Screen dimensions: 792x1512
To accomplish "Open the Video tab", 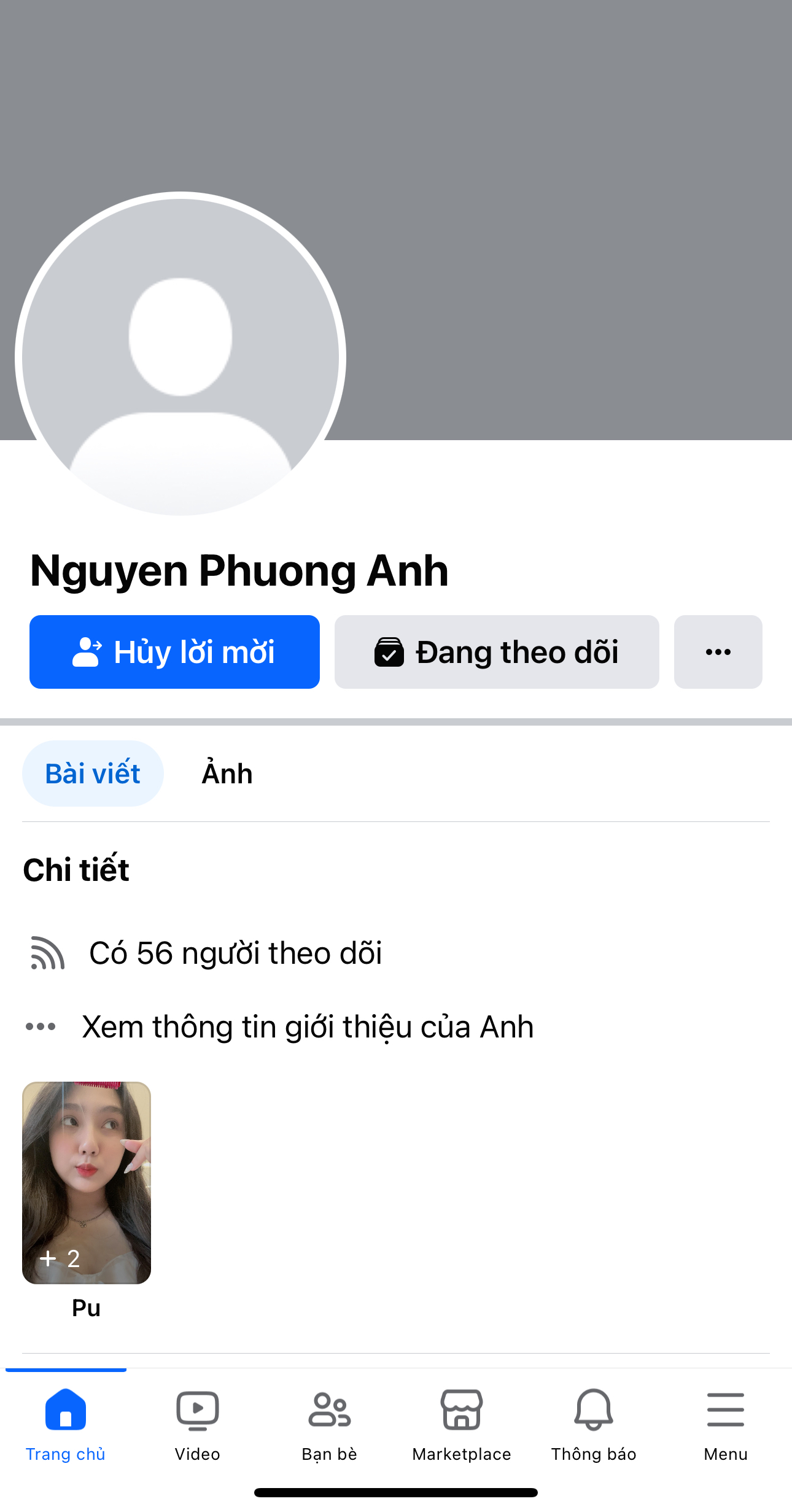I will pos(197,1424).
